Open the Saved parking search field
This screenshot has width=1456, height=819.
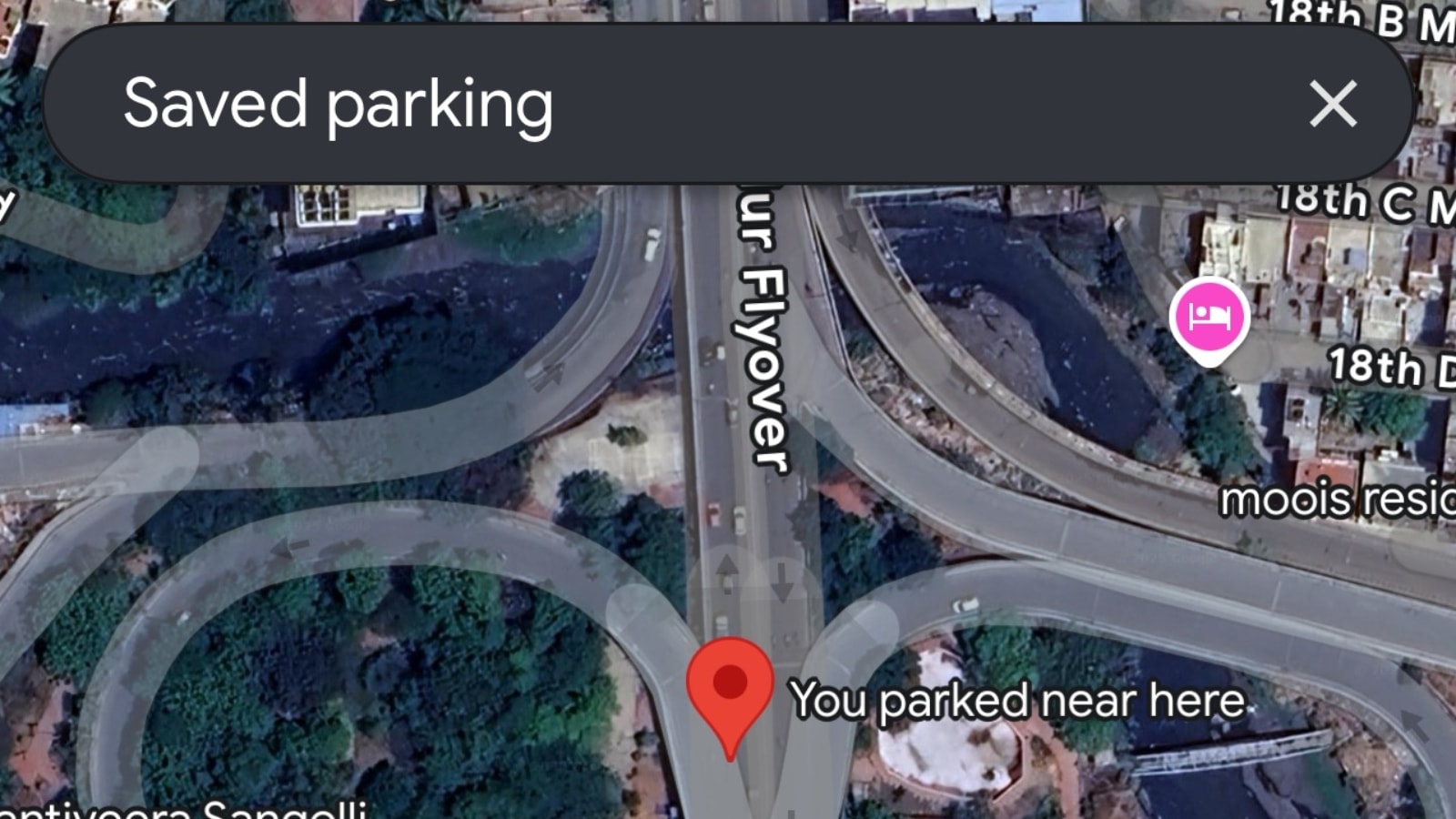pos(637,103)
